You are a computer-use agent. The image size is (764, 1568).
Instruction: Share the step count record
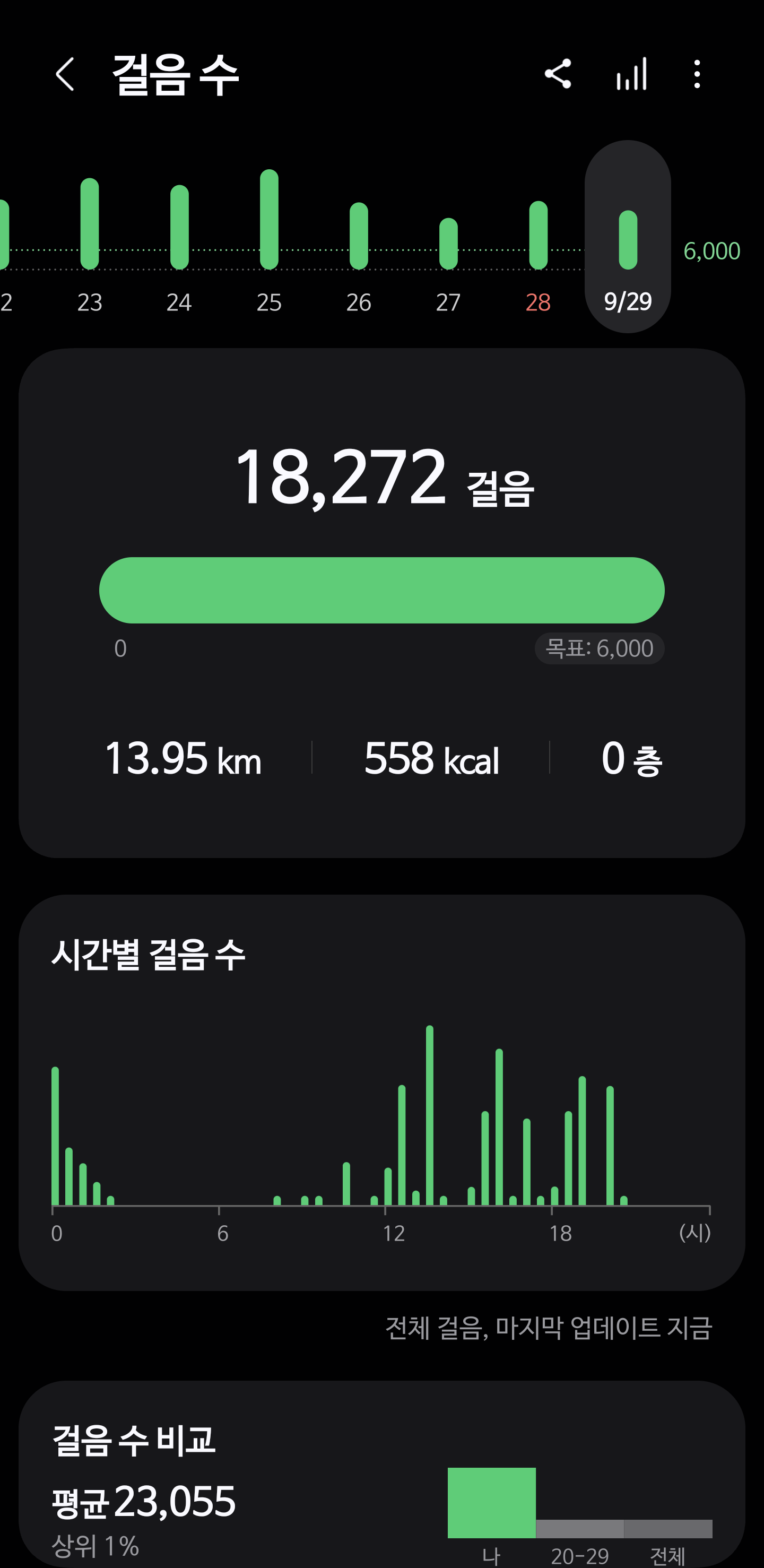[x=558, y=74]
